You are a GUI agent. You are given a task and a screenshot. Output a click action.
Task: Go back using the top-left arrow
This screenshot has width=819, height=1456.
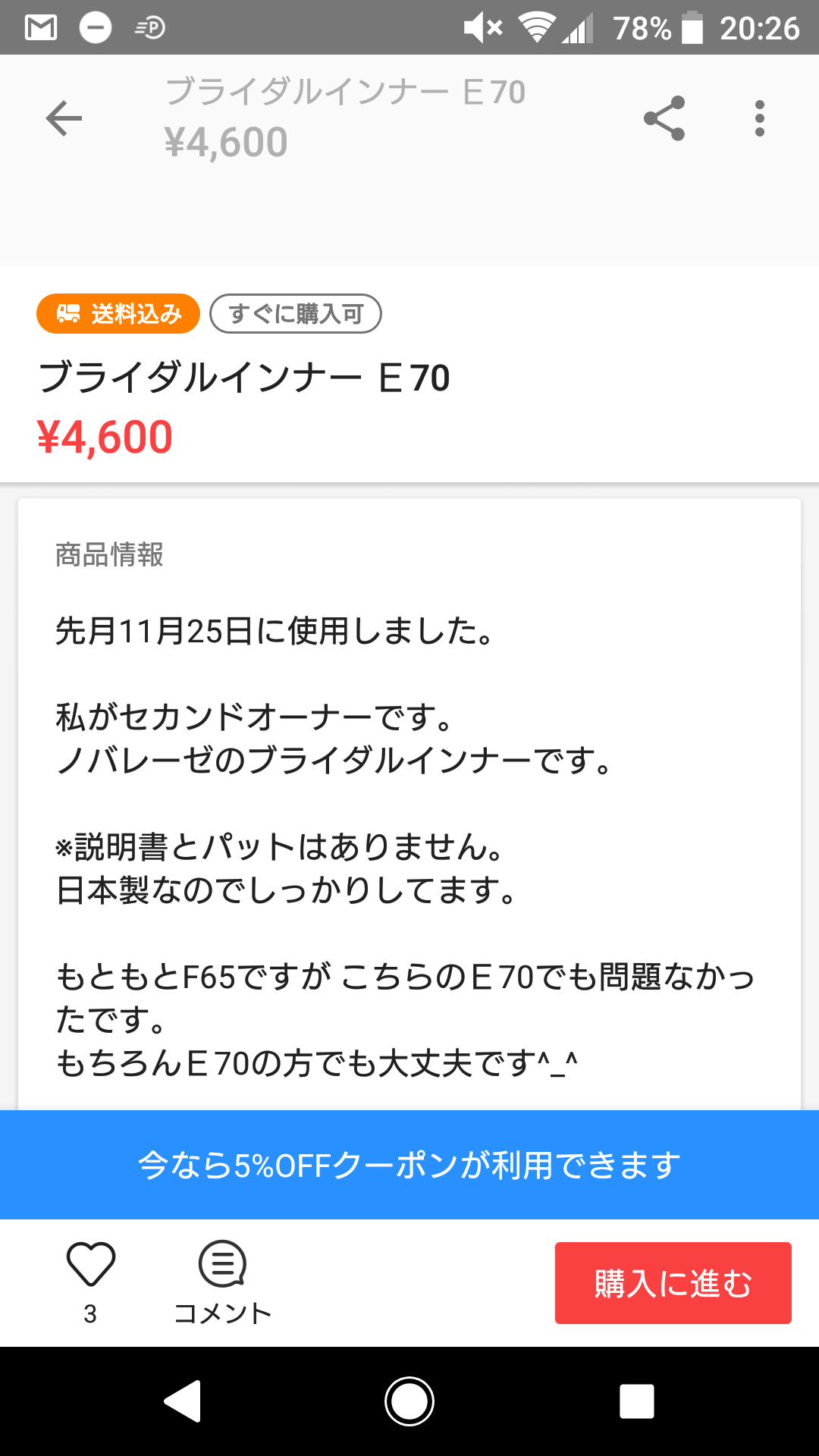pos(64,118)
